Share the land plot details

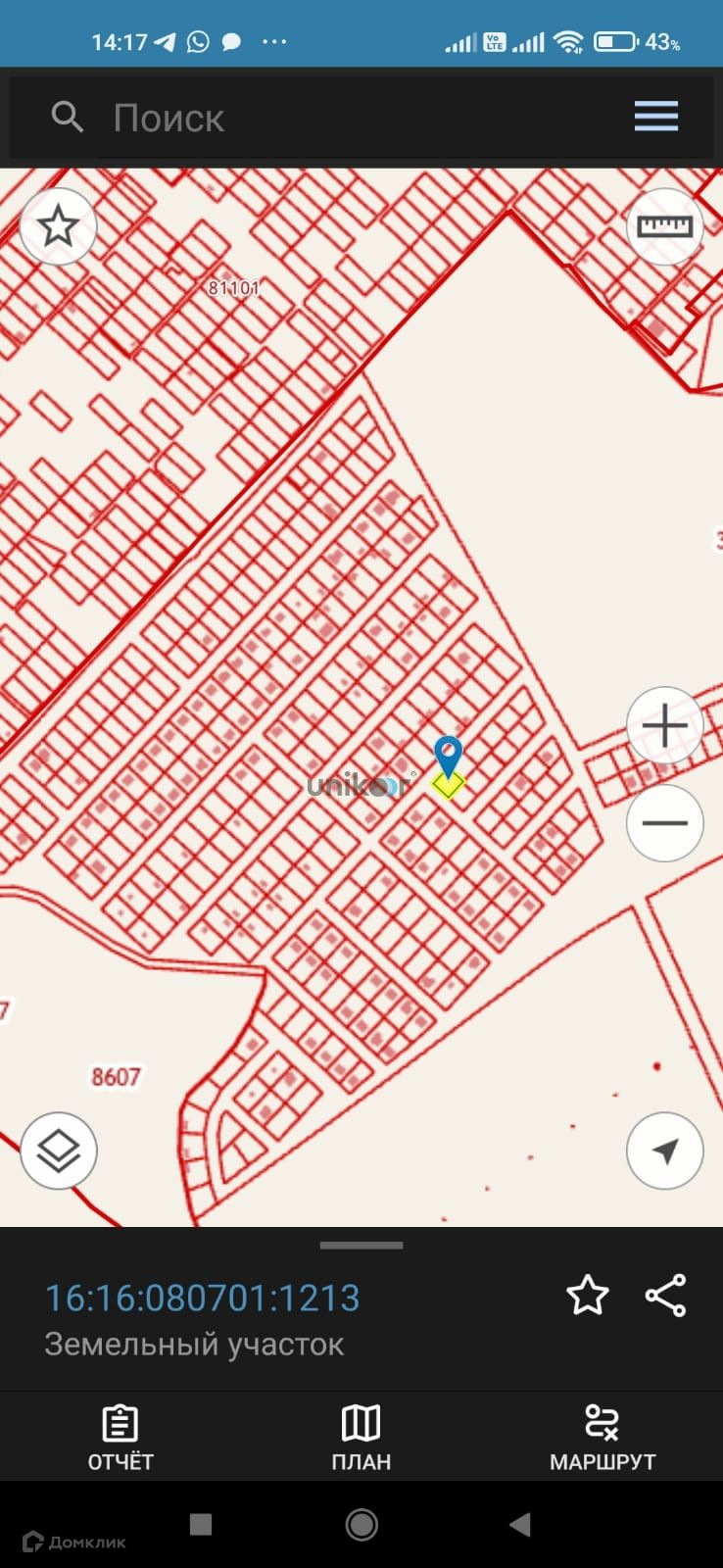click(x=666, y=1296)
